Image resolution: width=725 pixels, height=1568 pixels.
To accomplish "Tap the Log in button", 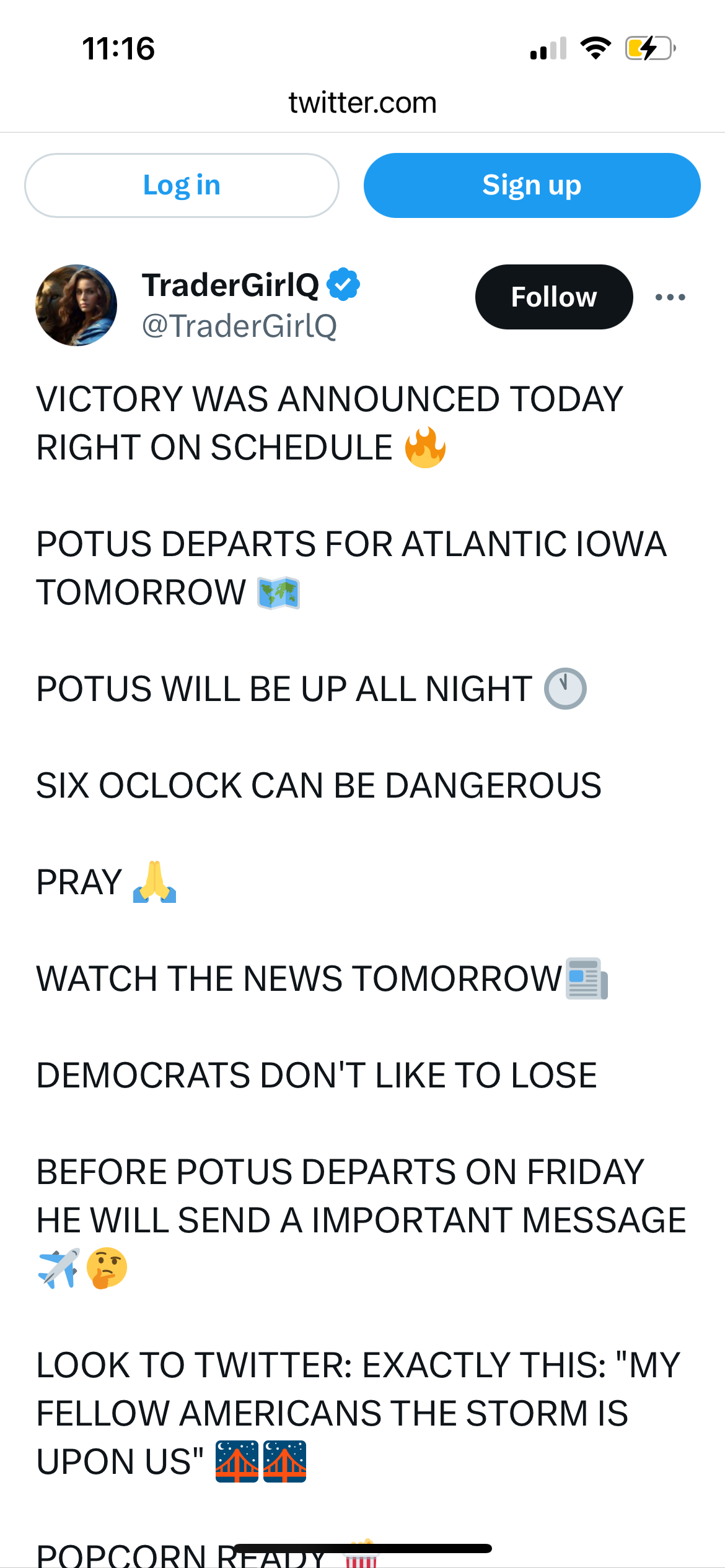I will (x=182, y=185).
